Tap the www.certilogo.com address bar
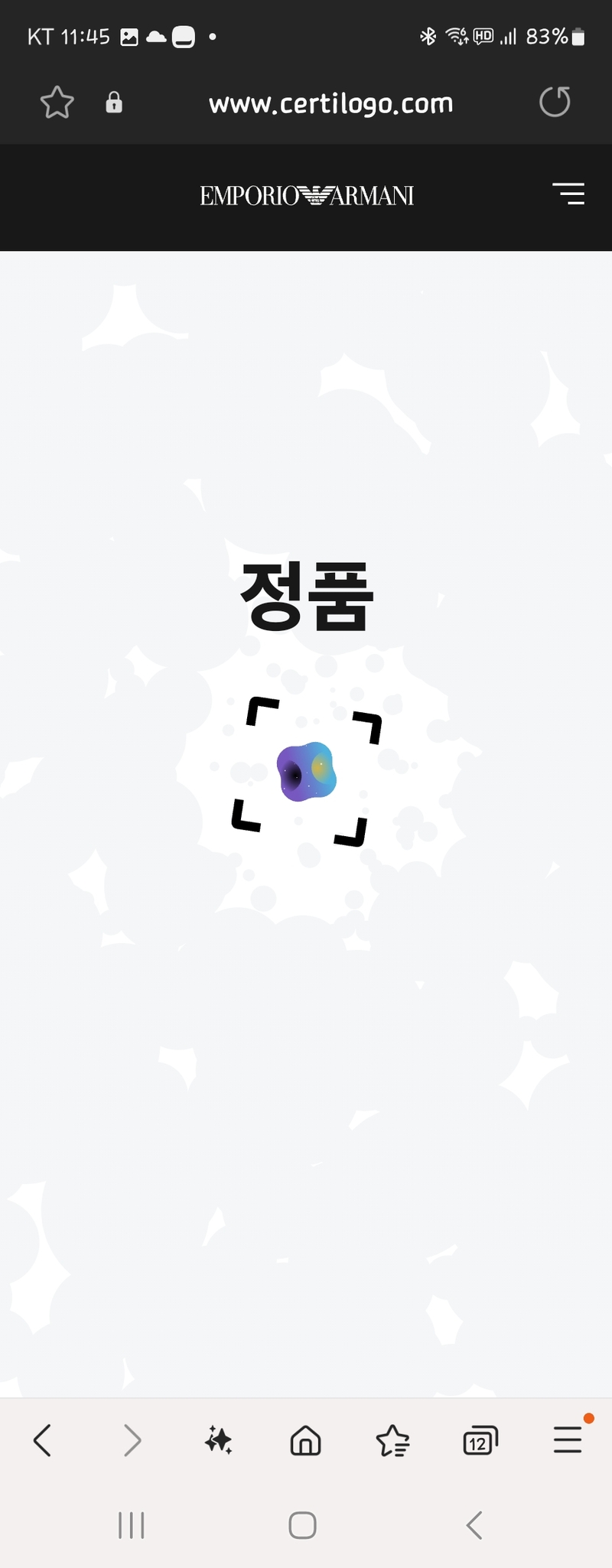Screen dimensions: 612x1568 (330, 103)
